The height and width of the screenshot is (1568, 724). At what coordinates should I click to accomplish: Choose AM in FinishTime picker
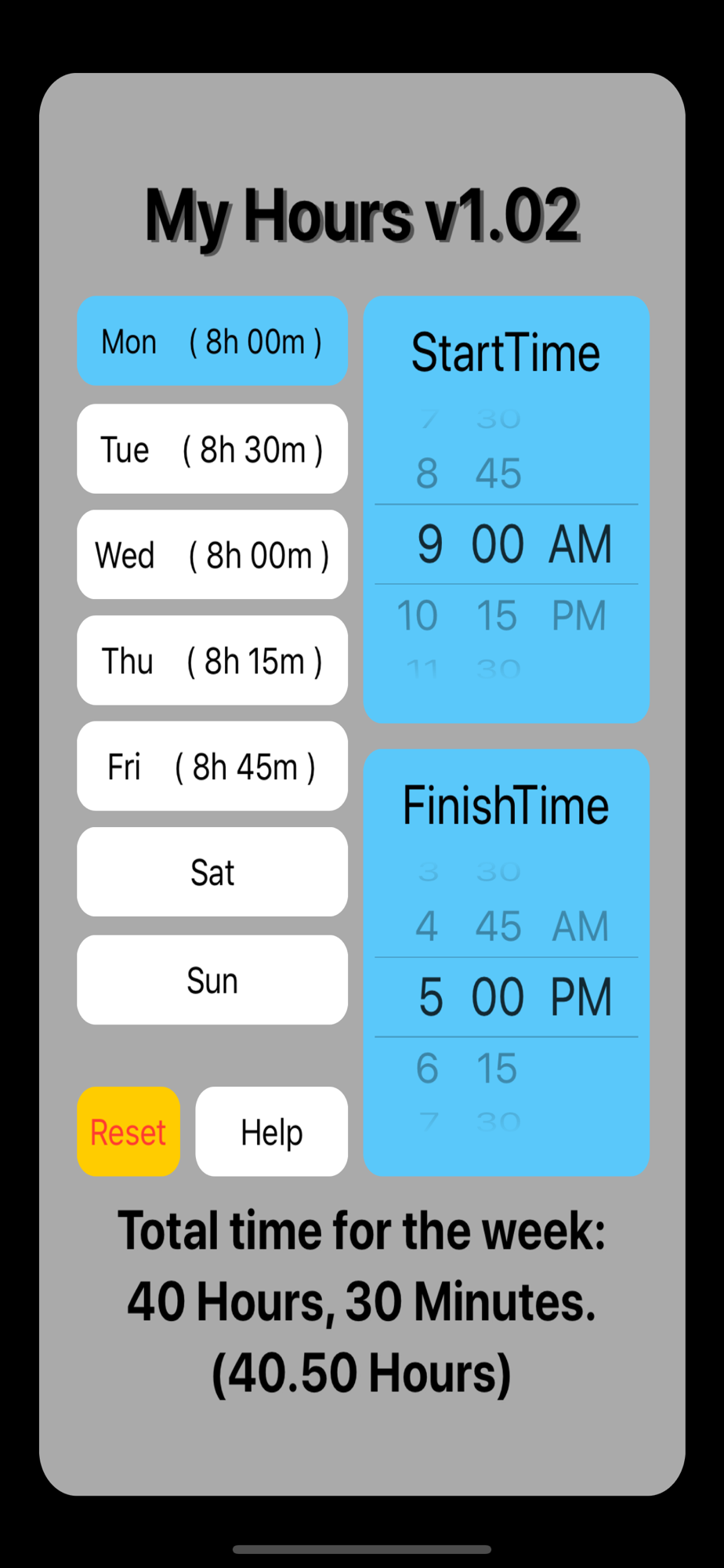click(x=580, y=927)
